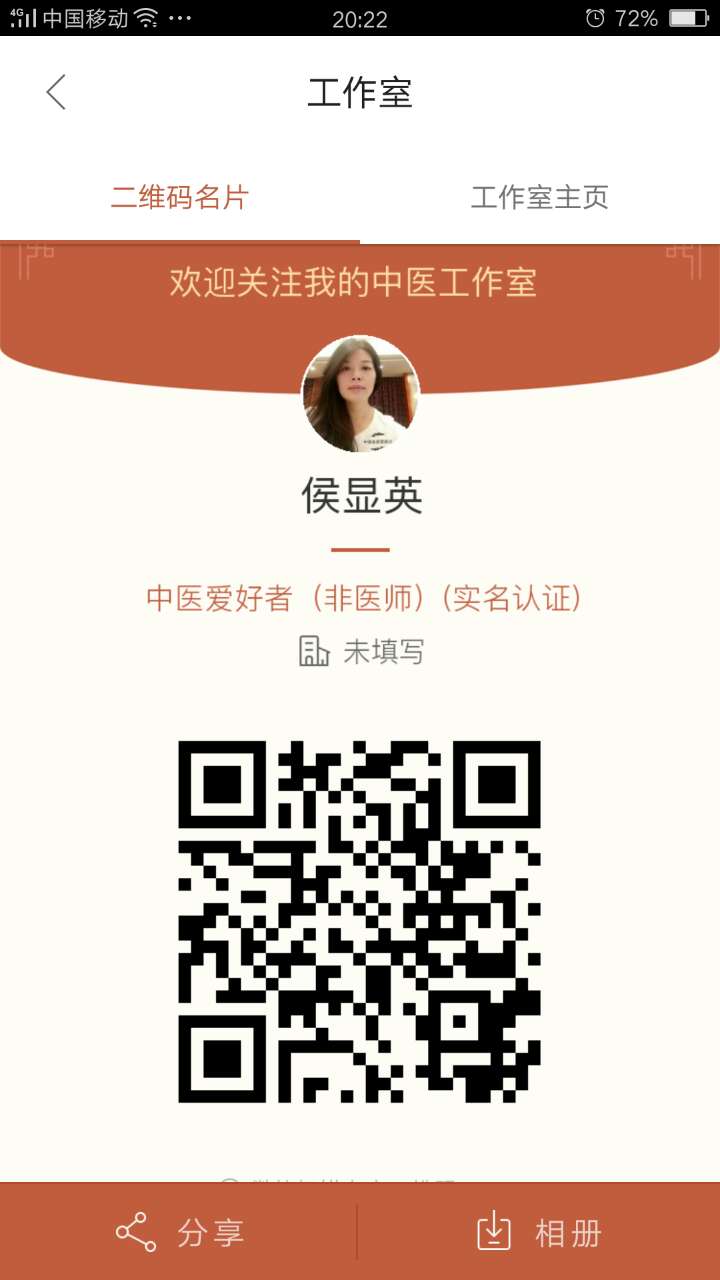This screenshot has width=720, height=1280.
Task: Go back using the top-left arrow
Action: pyautogui.click(x=56, y=92)
